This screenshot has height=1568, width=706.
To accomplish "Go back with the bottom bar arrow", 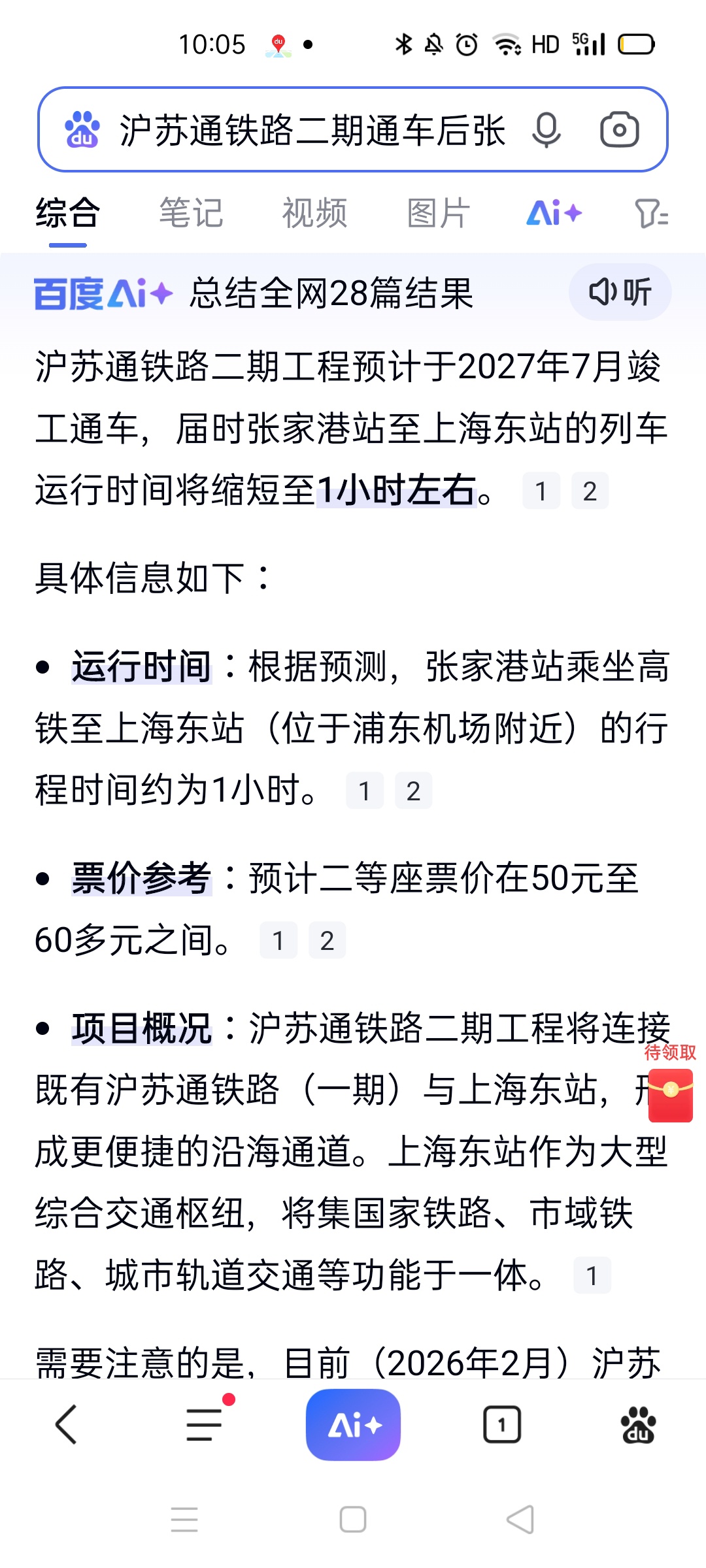I will 67,1424.
